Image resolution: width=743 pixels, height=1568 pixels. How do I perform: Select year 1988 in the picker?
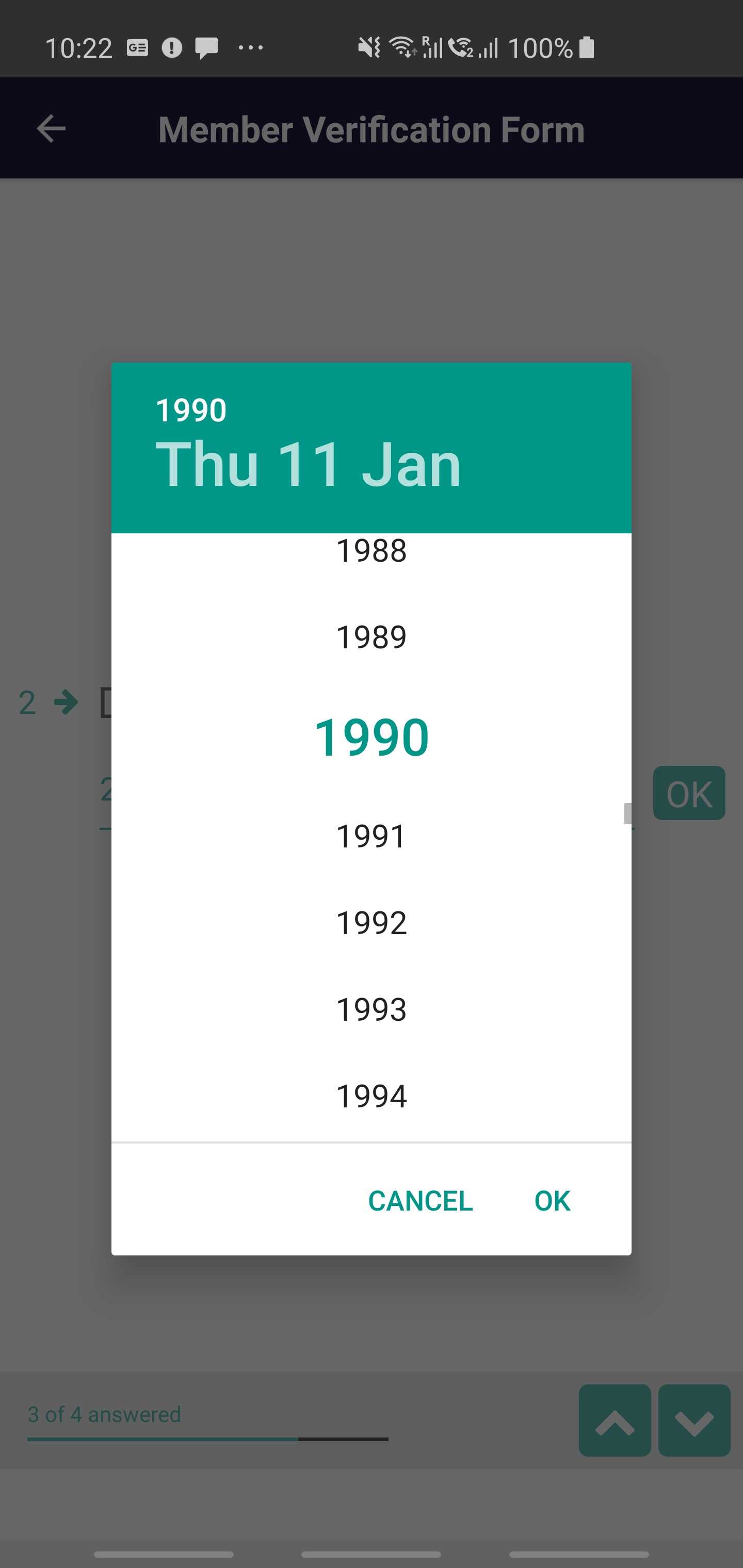click(371, 551)
